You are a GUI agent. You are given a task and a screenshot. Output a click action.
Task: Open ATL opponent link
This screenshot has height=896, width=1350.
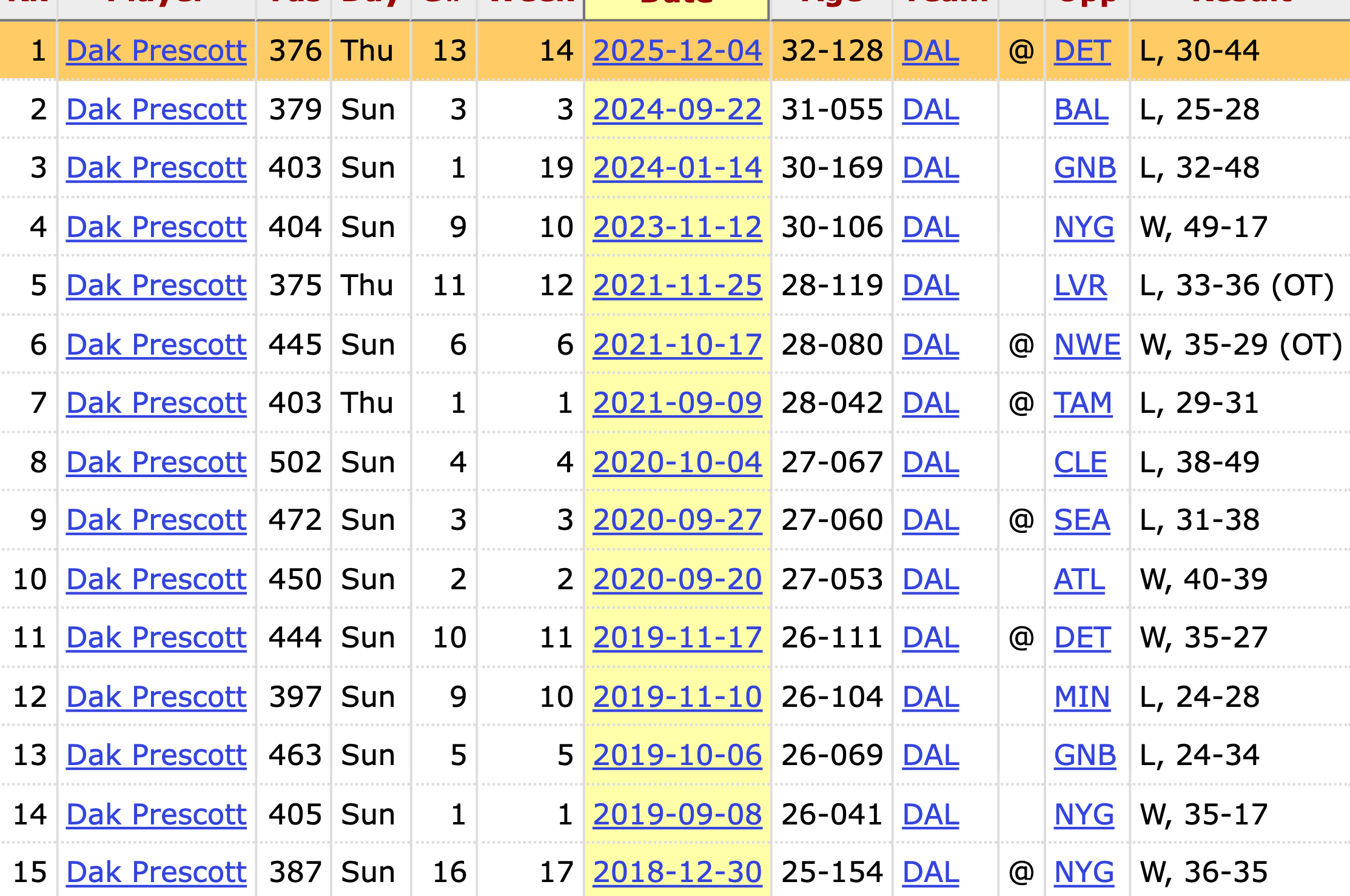pyautogui.click(x=1079, y=580)
